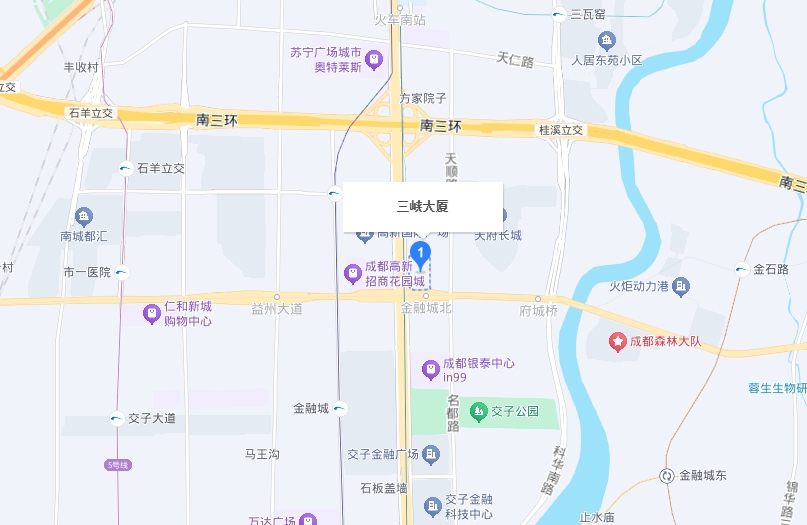Select the 成都银泰中心in99 shopping POI
Screen dimensions: 807x525
click(x=431, y=370)
